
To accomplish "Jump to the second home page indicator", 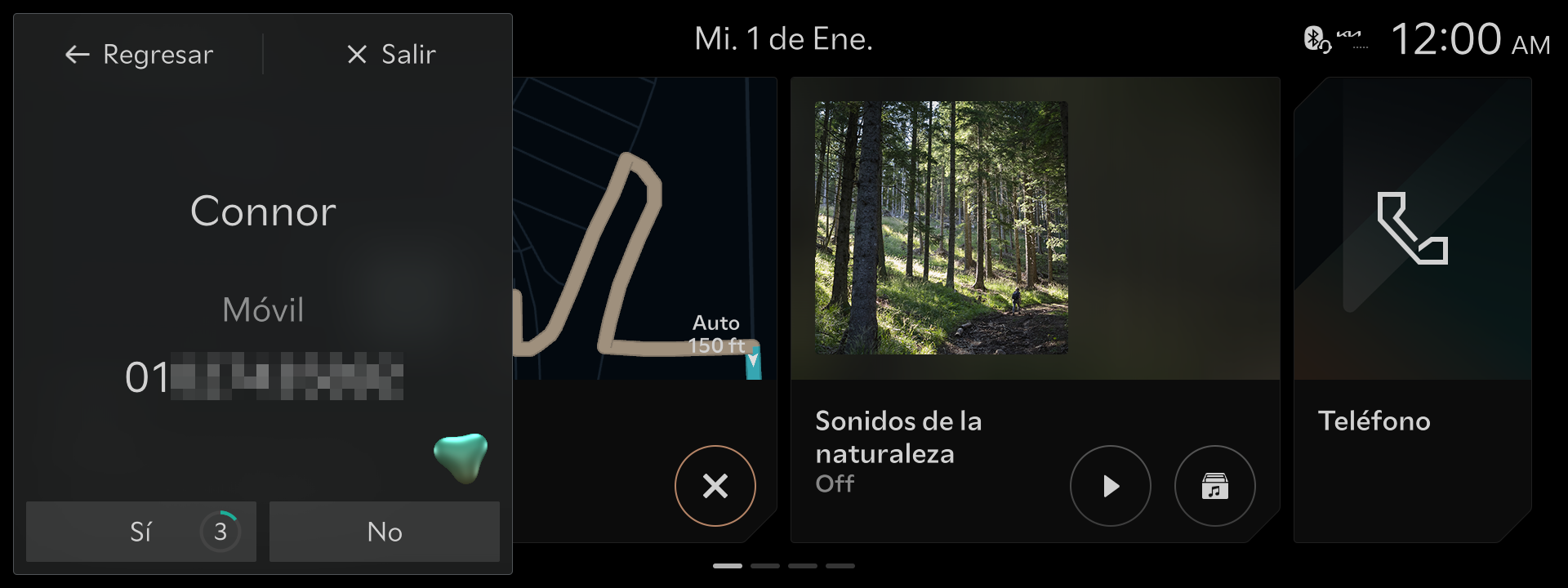I will click(x=765, y=565).
